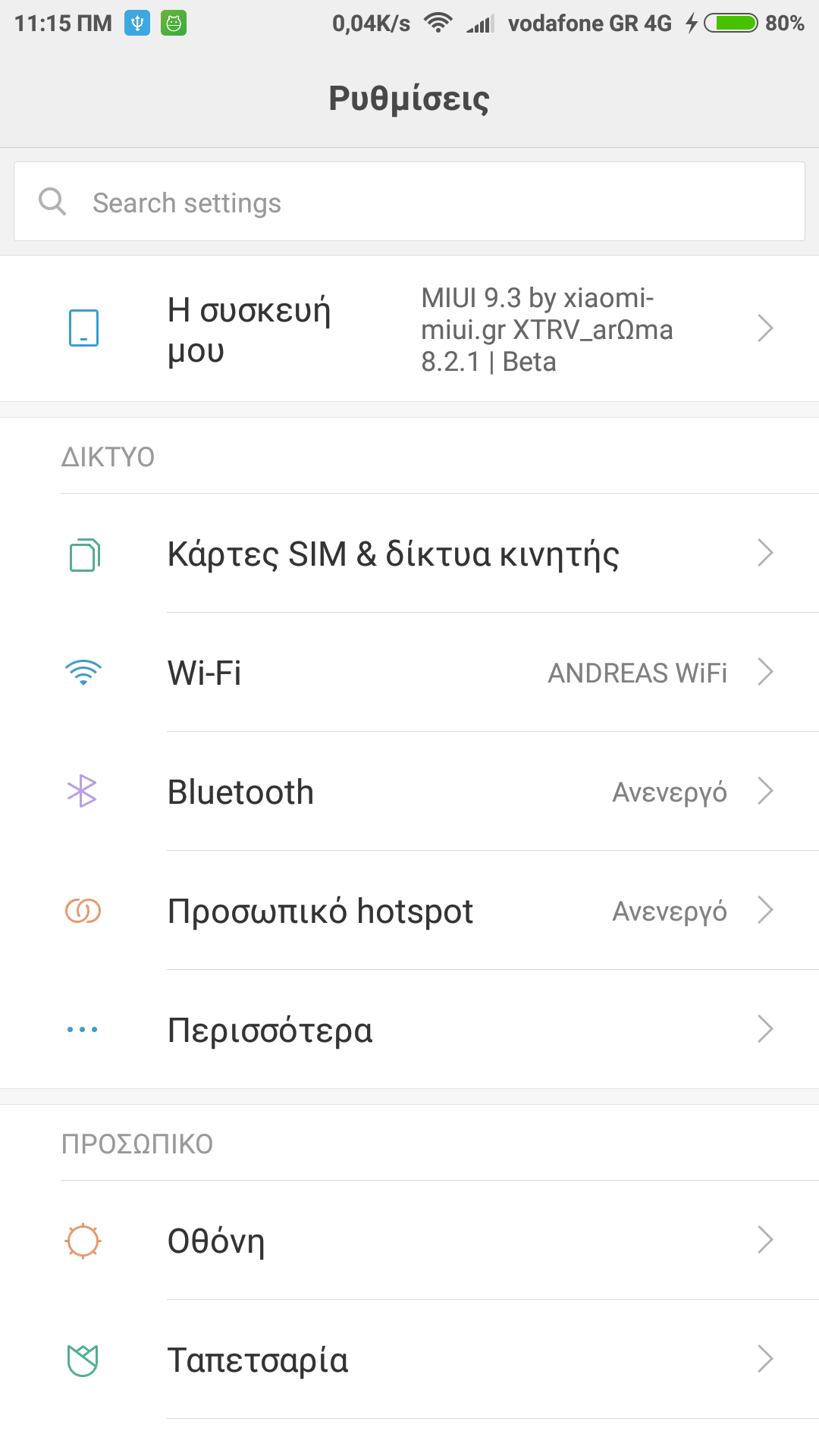Open Wi-Fi settings

click(409, 673)
